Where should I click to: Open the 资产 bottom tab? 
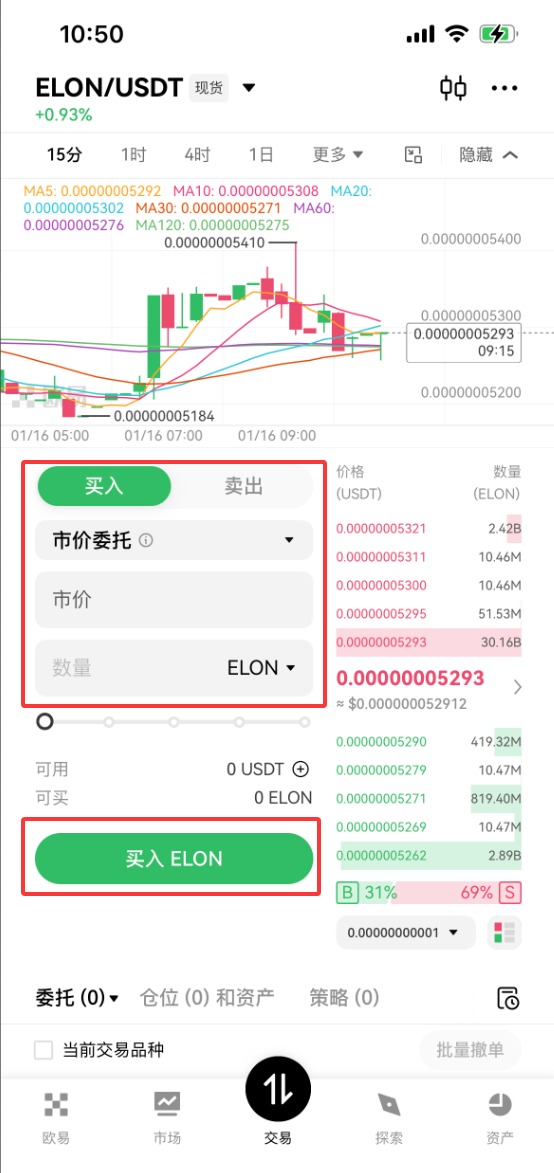click(499, 1118)
